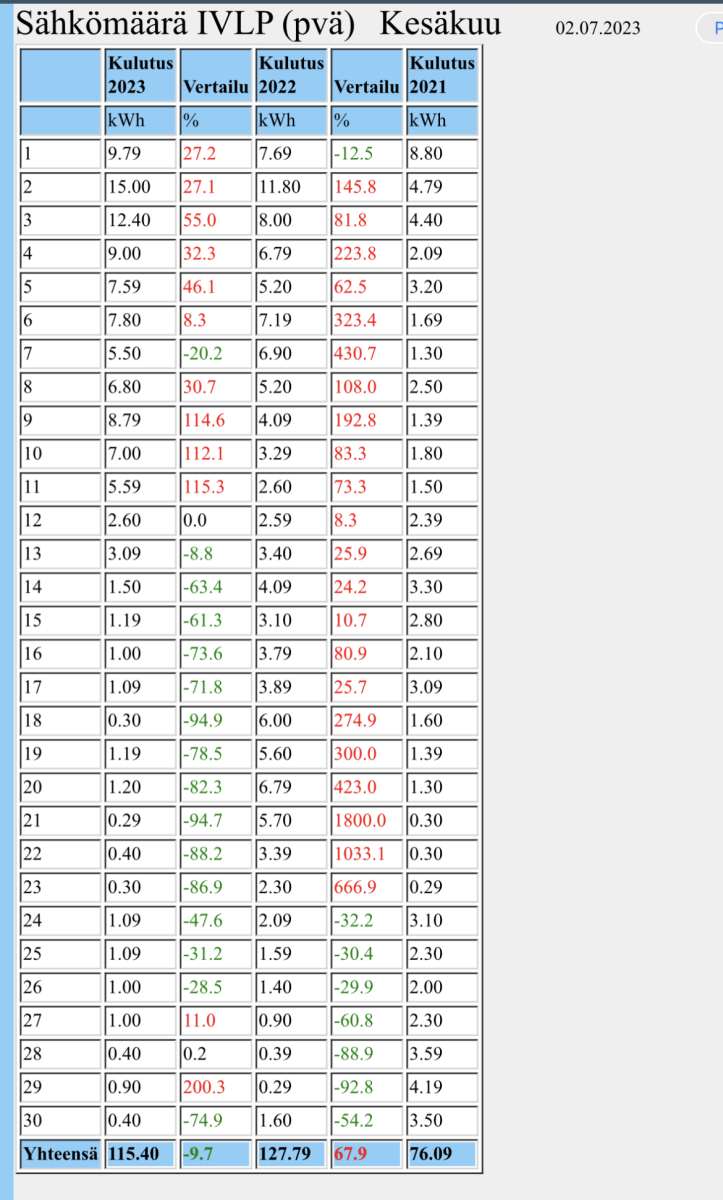Tap the partially visible P button
Image resolution: width=723 pixels, height=1200 pixels.
[713, 28]
